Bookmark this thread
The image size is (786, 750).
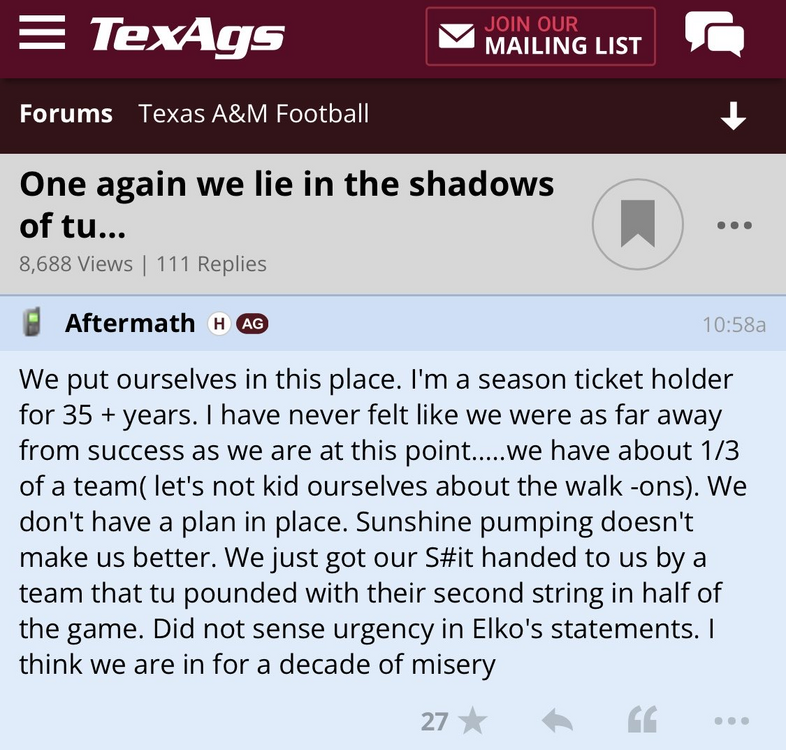(x=637, y=223)
